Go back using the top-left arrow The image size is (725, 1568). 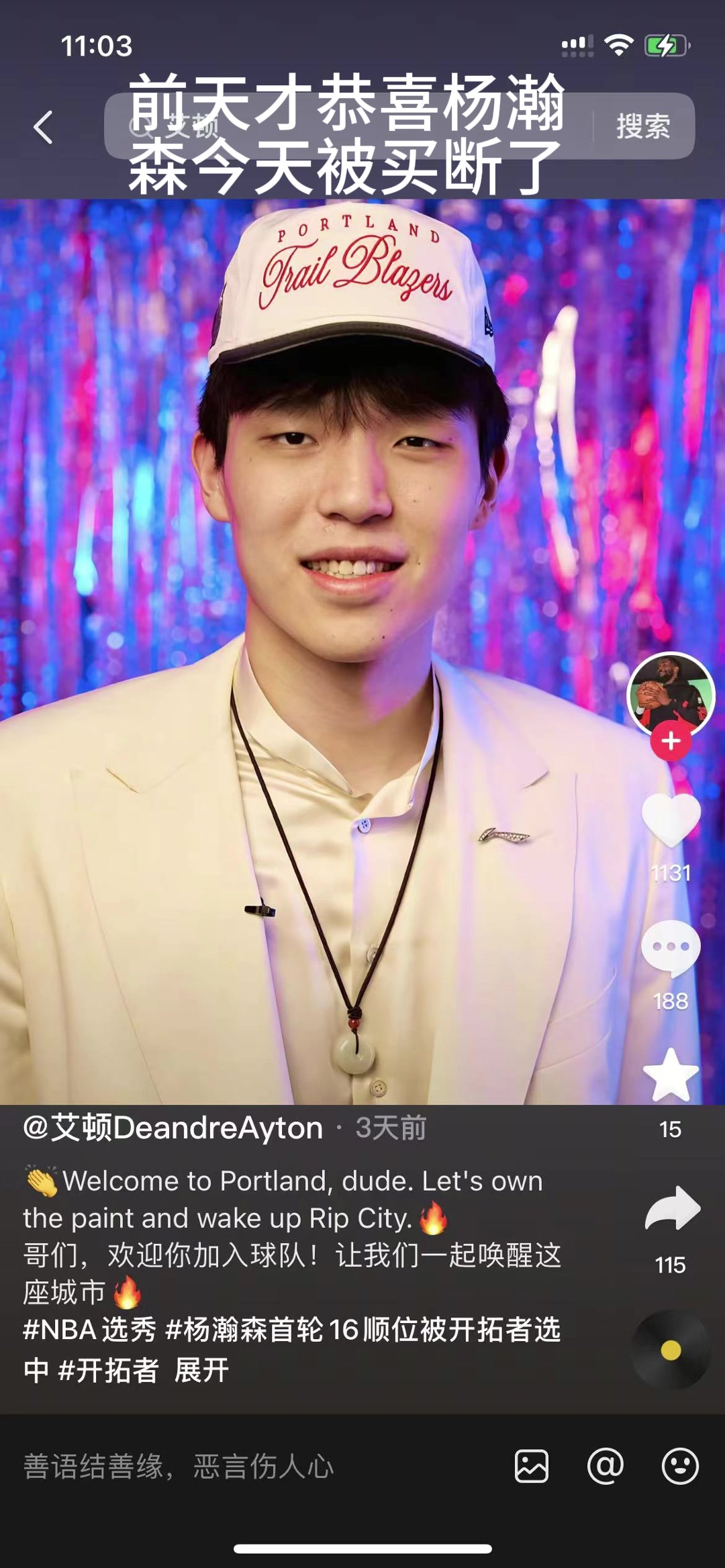click(x=43, y=127)
